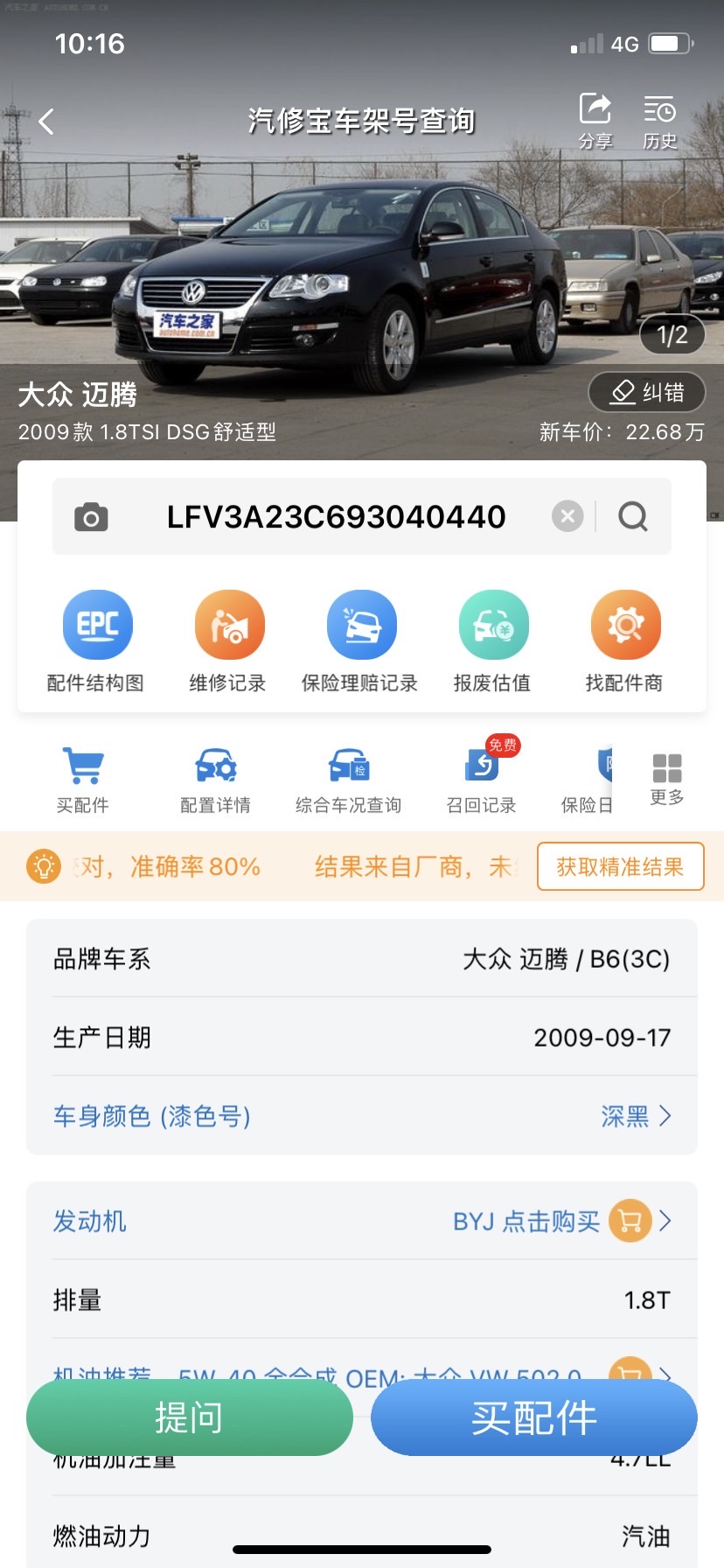Viewport: 724px width, 1568px height.
Task: Open the camera to scan VIN
Action: pyautogui.click(x=91, y=517)
